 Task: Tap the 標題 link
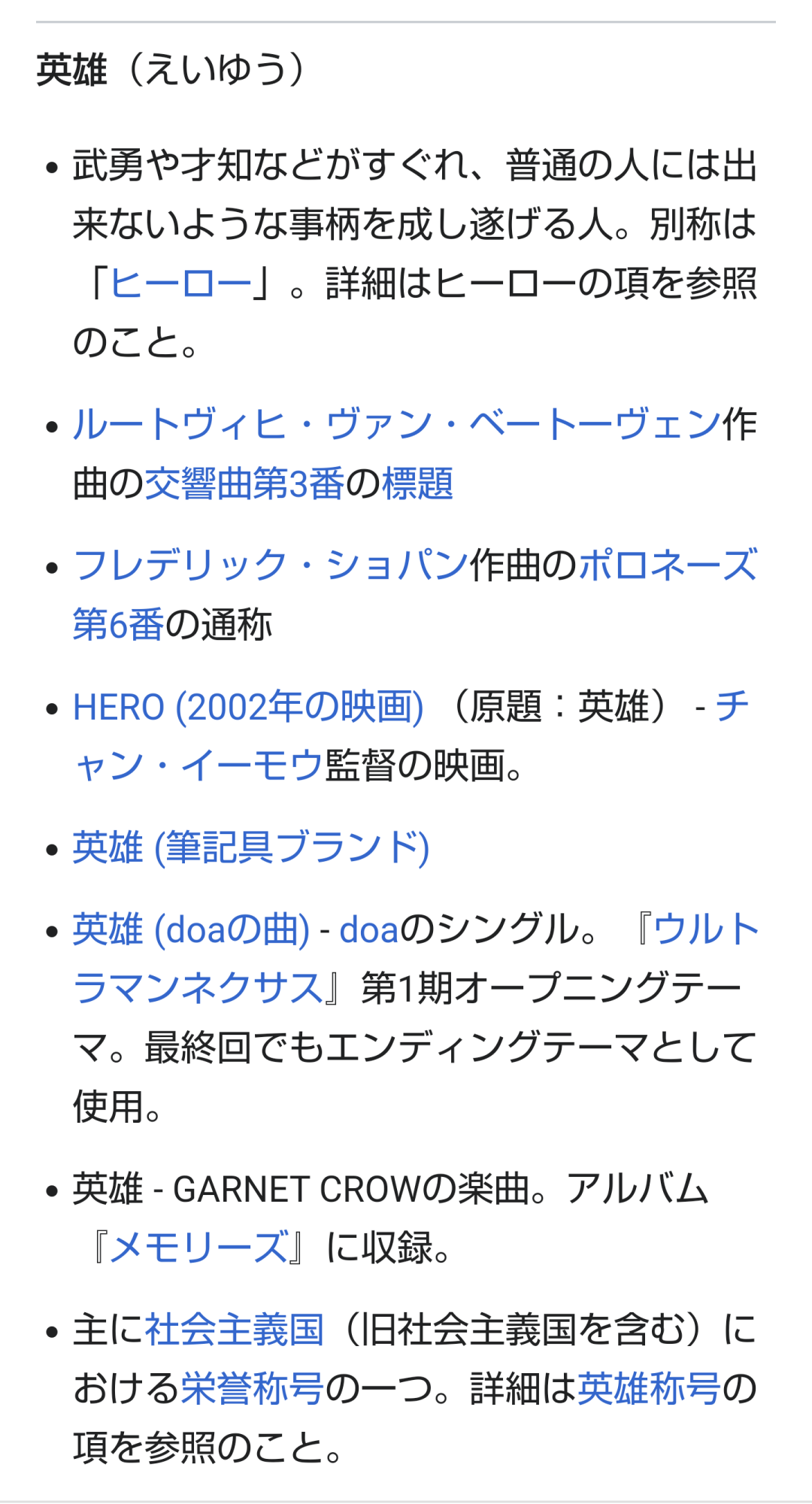[417, 484]
